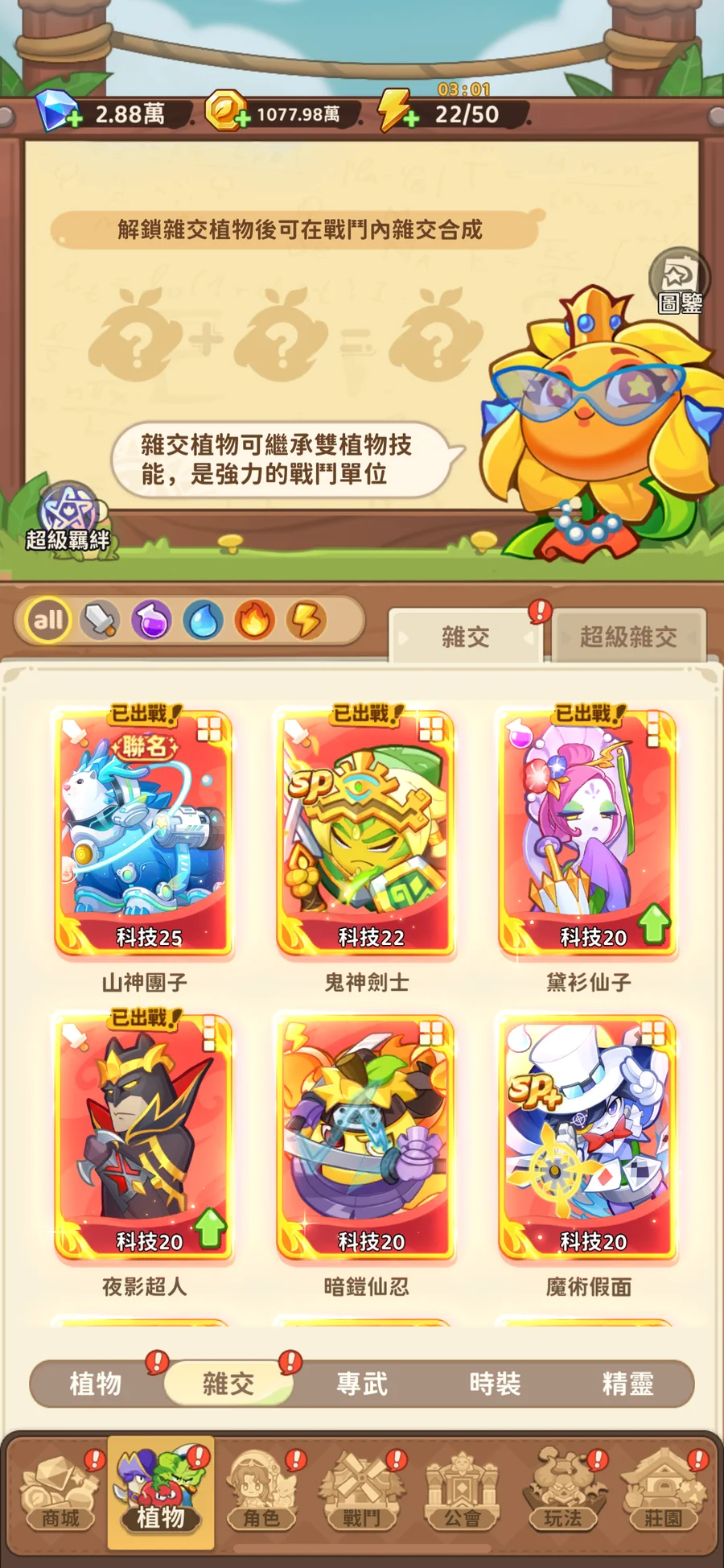Filter plants by fire element
Viewport: 724px width, 1568px height.
254,621
